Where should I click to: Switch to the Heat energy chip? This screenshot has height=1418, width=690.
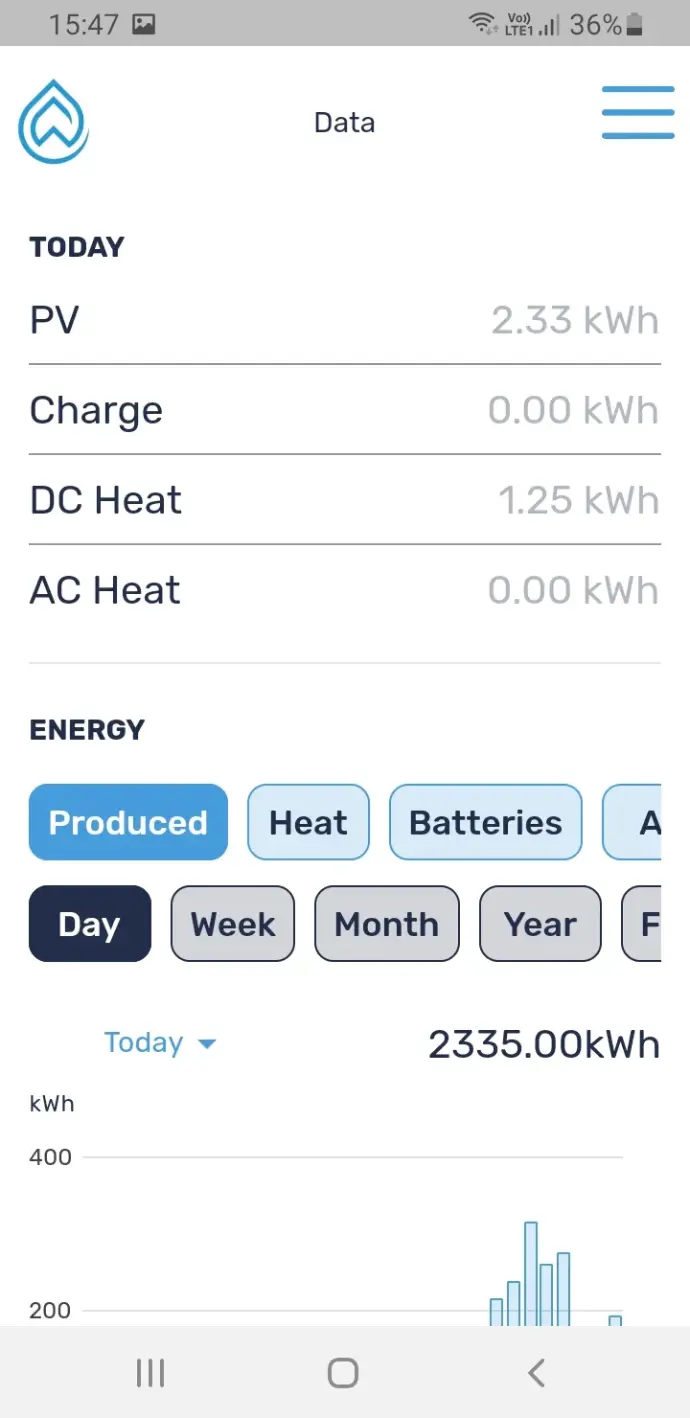308,822
